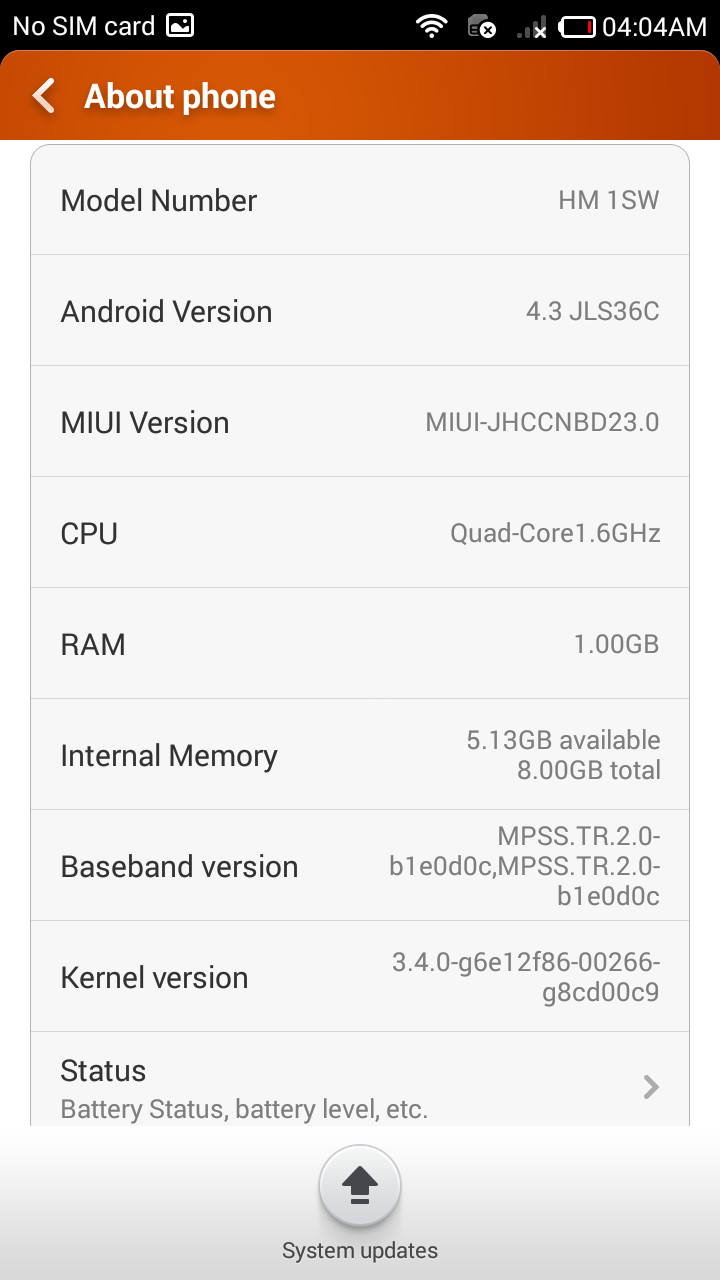Viewport: 720px width, 1280px height.
Task: Tap the CPU row
Action: tap(360, 533)
